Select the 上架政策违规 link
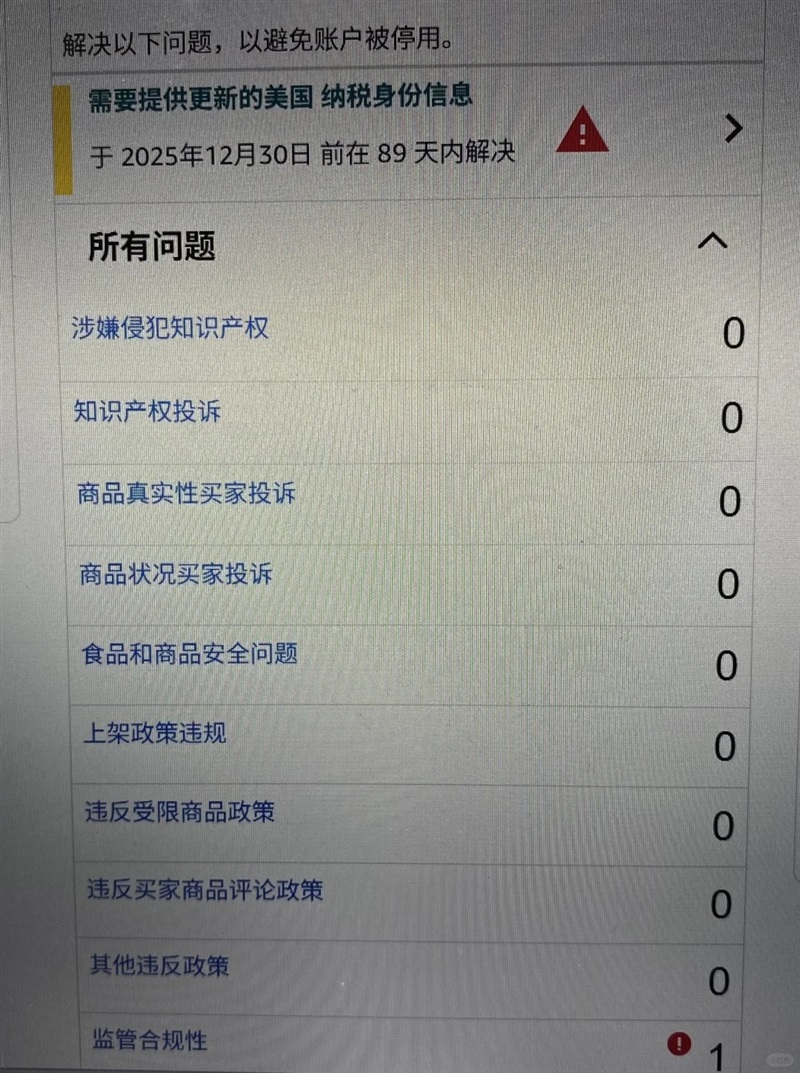 [155, 733]
